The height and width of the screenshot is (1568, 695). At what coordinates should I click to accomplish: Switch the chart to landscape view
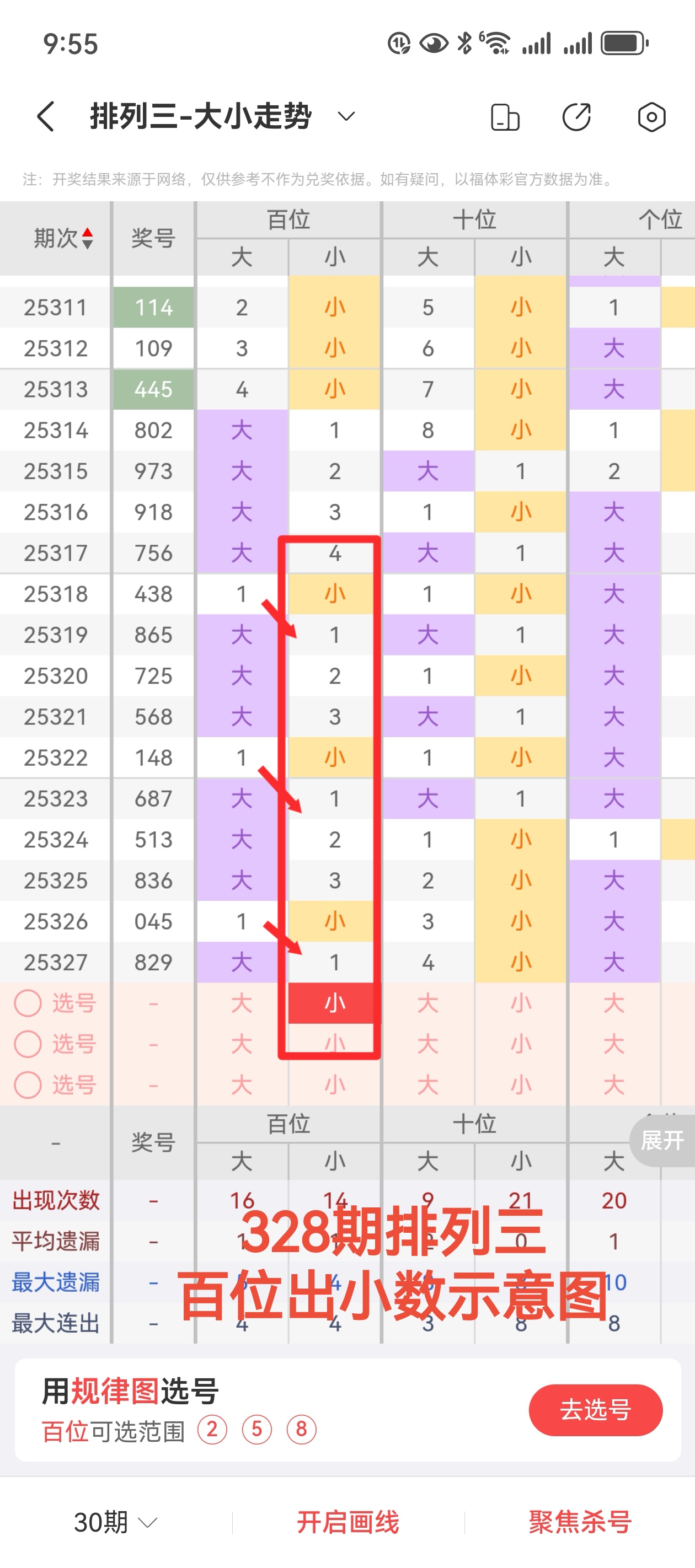point(505,117)
